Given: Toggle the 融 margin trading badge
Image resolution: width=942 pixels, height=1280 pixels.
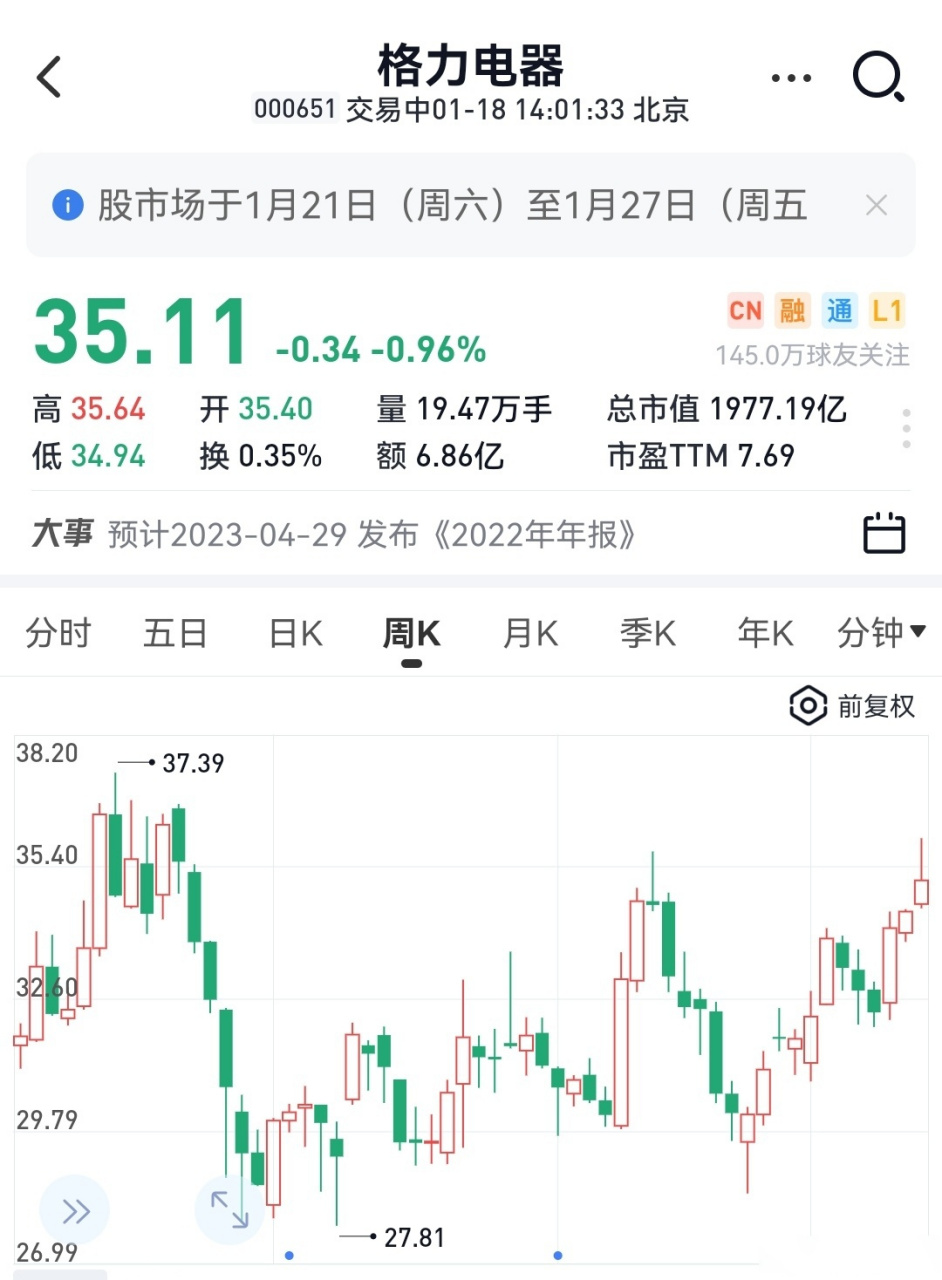Looking at the screenshot, I should click(x=792, y=311).
